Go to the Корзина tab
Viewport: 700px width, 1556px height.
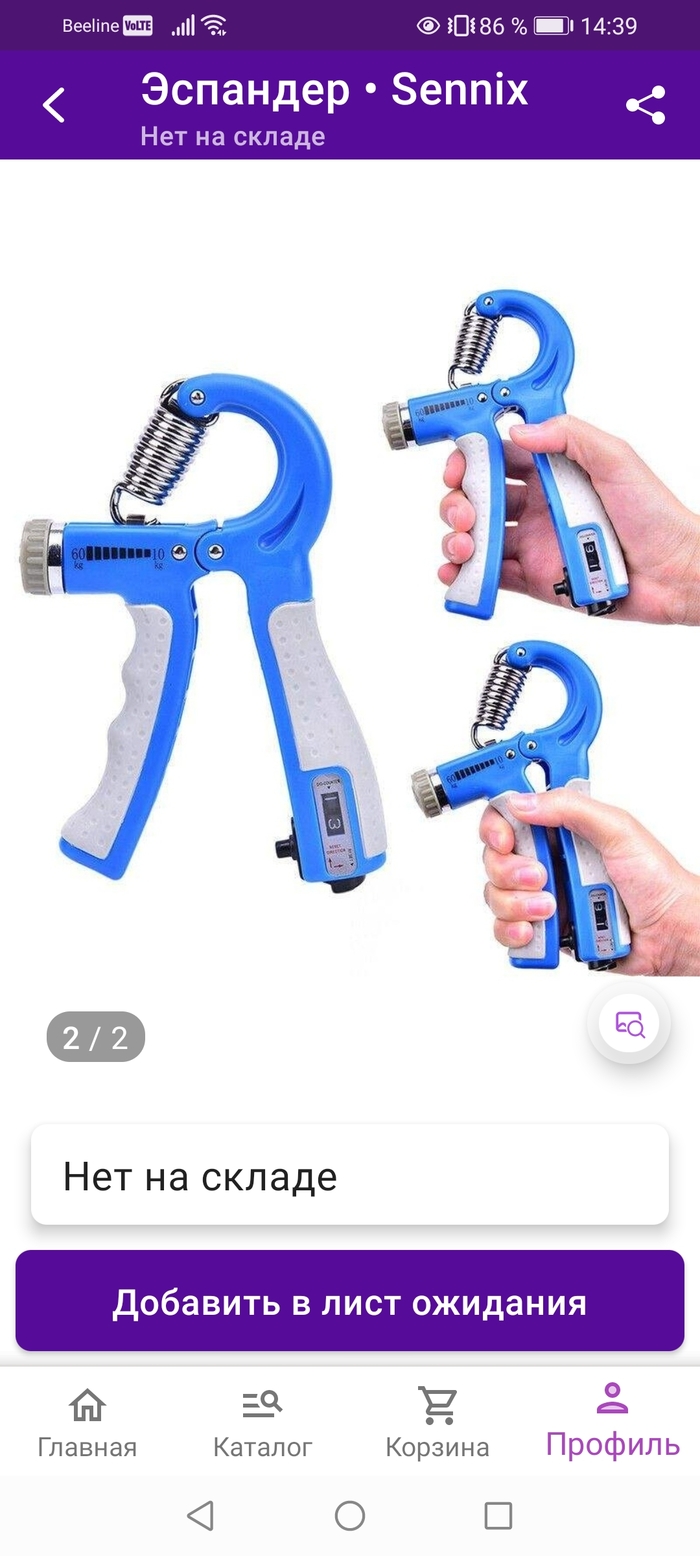tap(437, 1422)
